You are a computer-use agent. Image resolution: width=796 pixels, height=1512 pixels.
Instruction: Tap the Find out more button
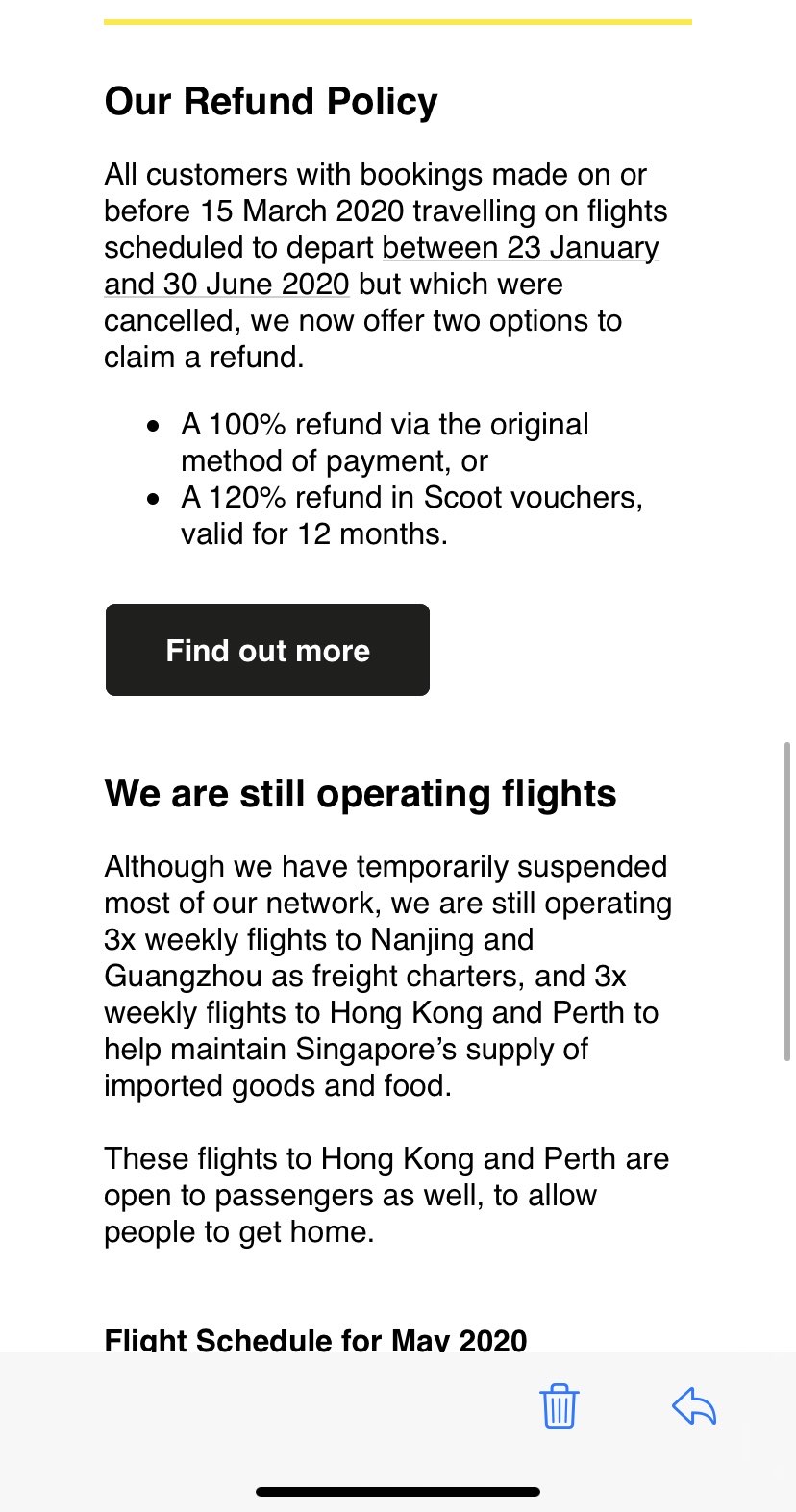[x=267, y=650]
